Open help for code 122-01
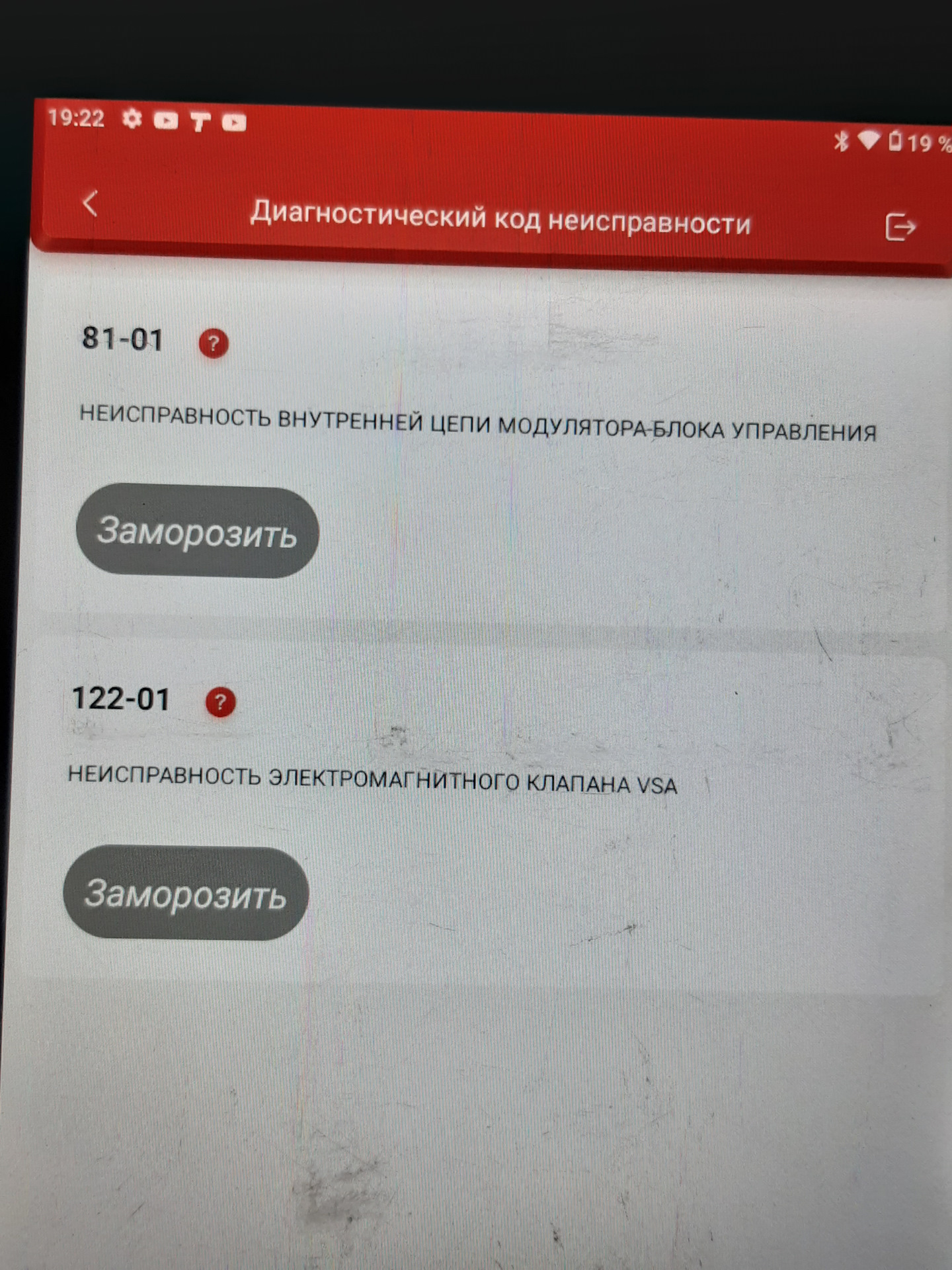Viewport: 952px width, 1270px height. point(220,702)
